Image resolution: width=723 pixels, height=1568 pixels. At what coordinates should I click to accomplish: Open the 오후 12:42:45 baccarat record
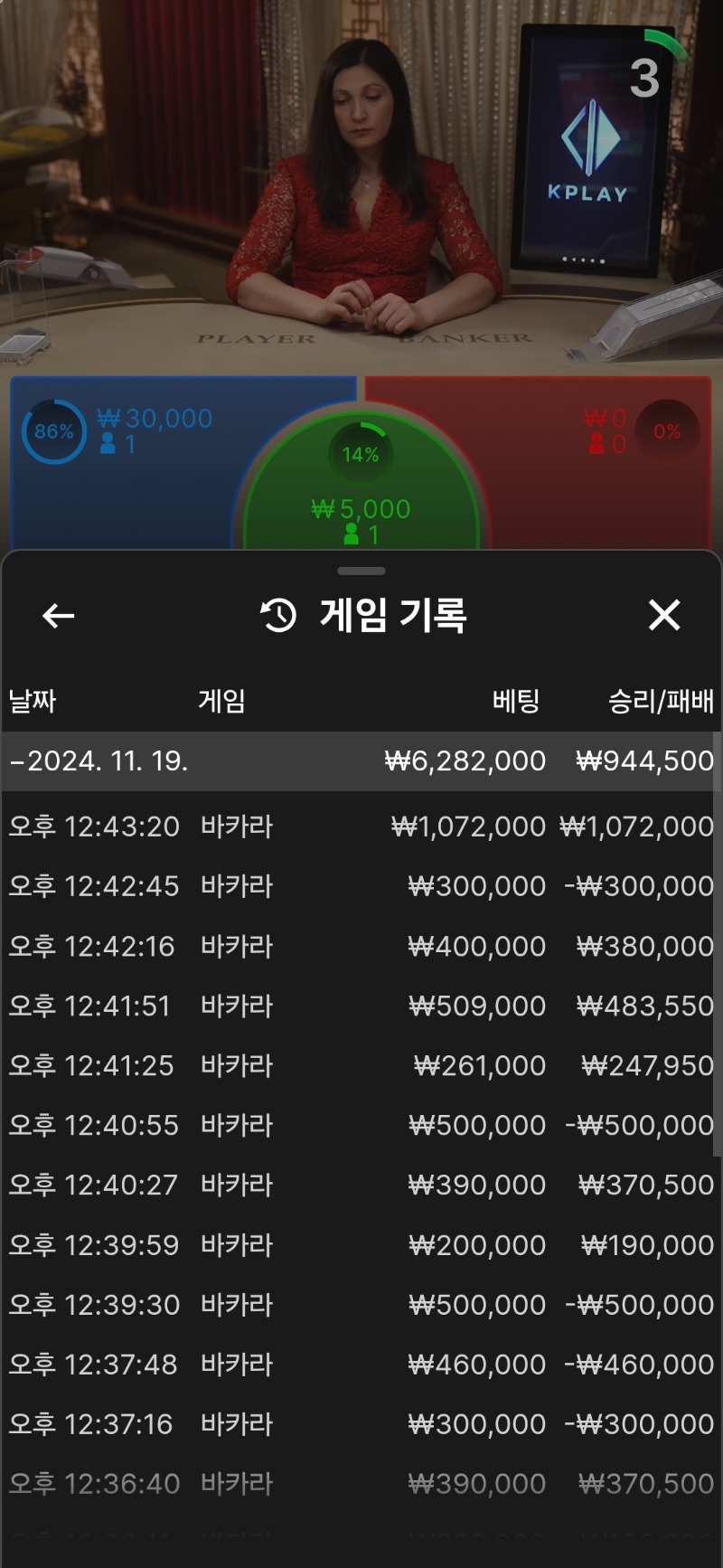coord(360,886)
